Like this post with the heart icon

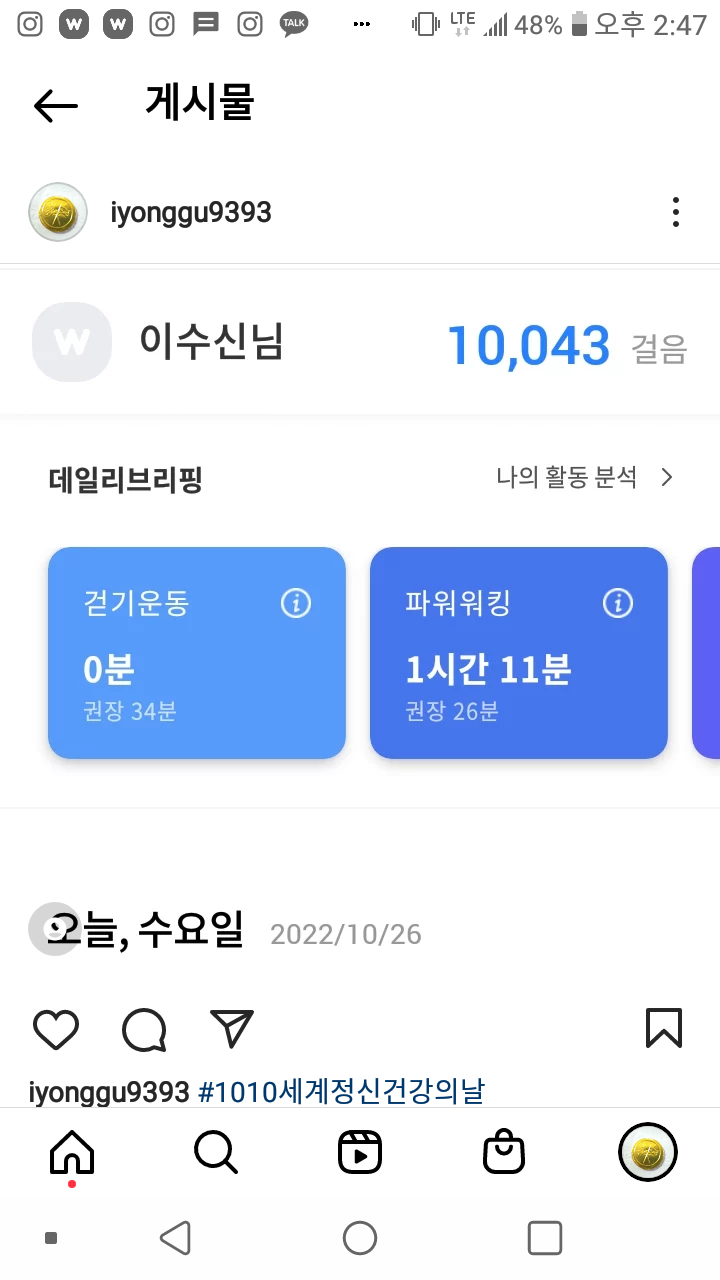click(56, 1029)
